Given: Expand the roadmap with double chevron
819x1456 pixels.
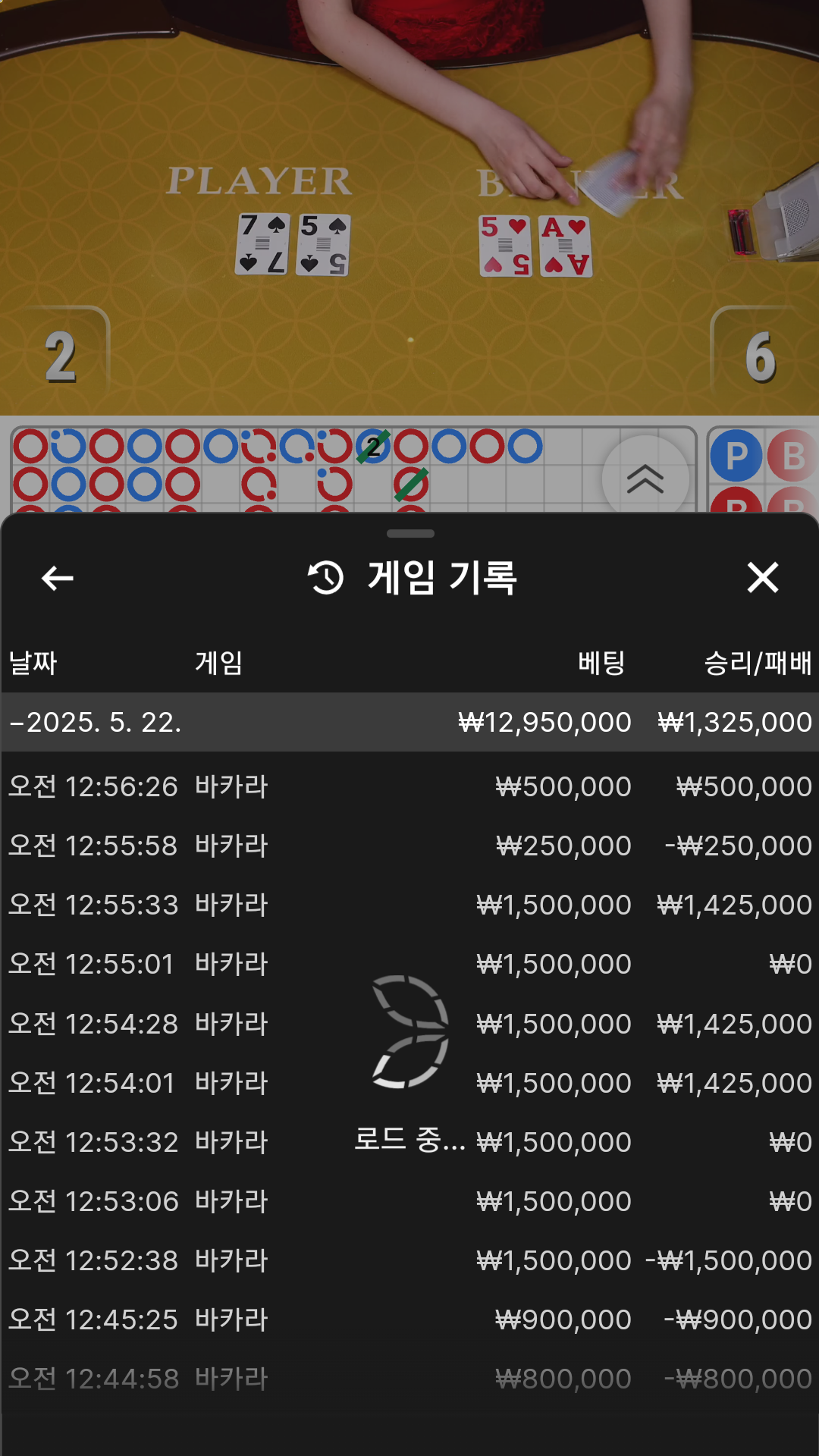Looking at the screenshot, I should point(645,479).
